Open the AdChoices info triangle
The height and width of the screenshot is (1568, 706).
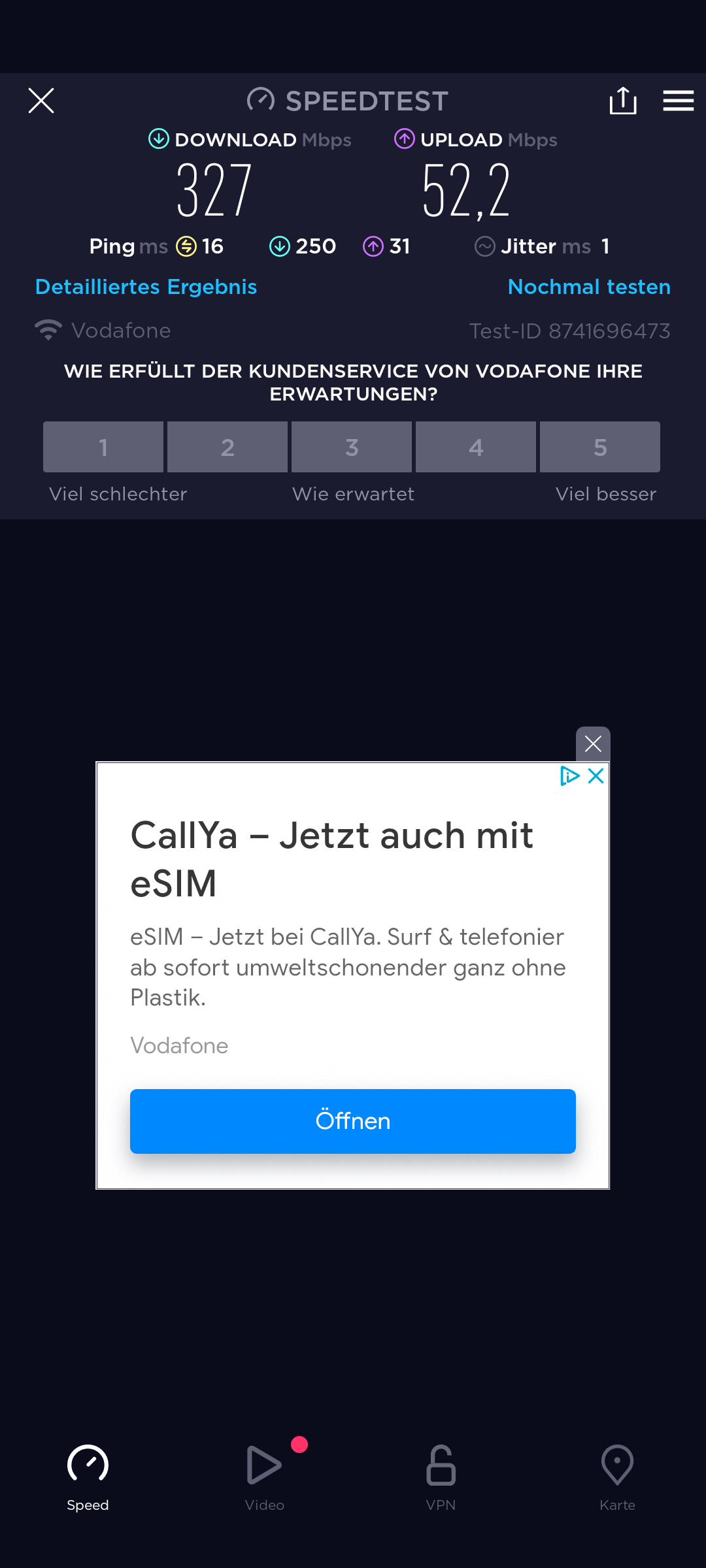(x=570, y=776)
